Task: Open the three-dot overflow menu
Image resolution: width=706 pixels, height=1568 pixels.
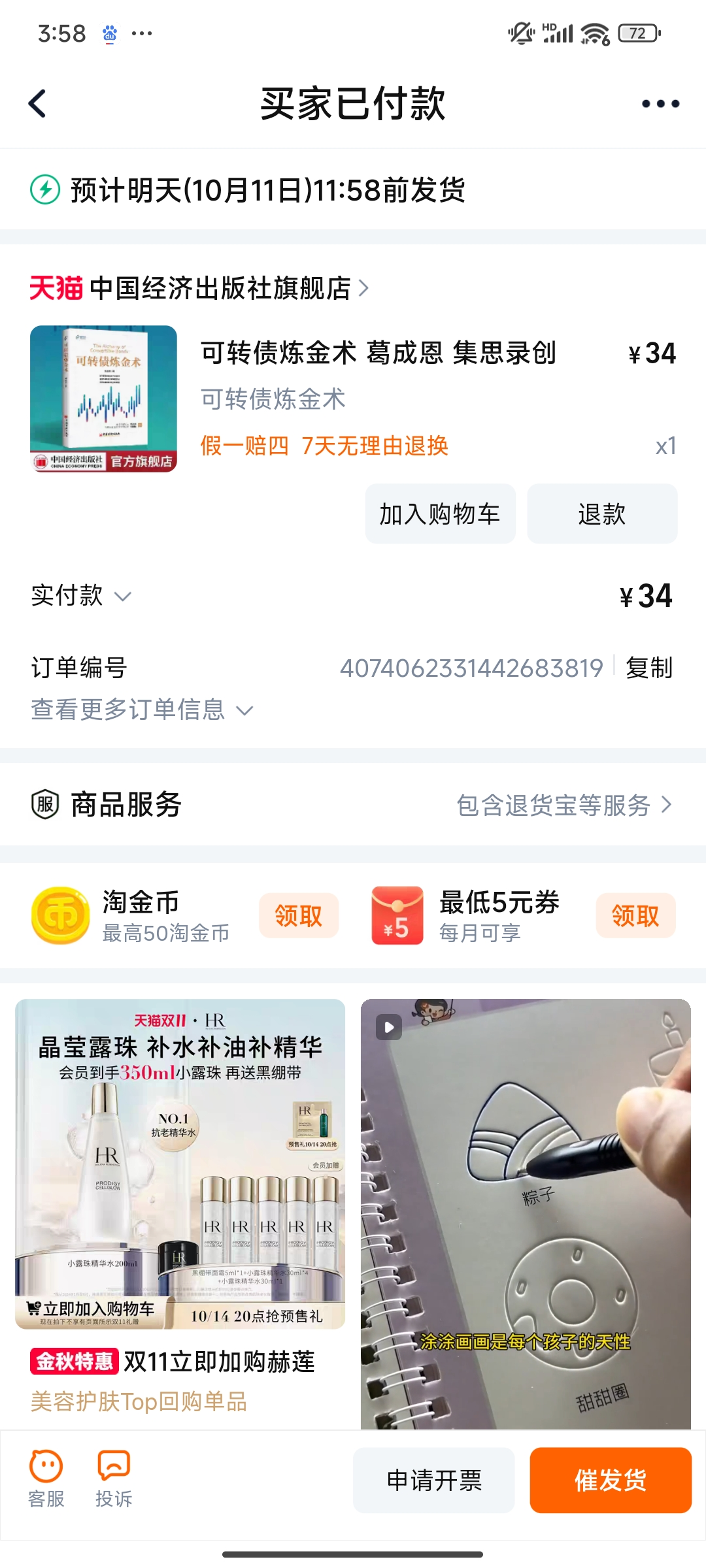Action: click(660, 103)
